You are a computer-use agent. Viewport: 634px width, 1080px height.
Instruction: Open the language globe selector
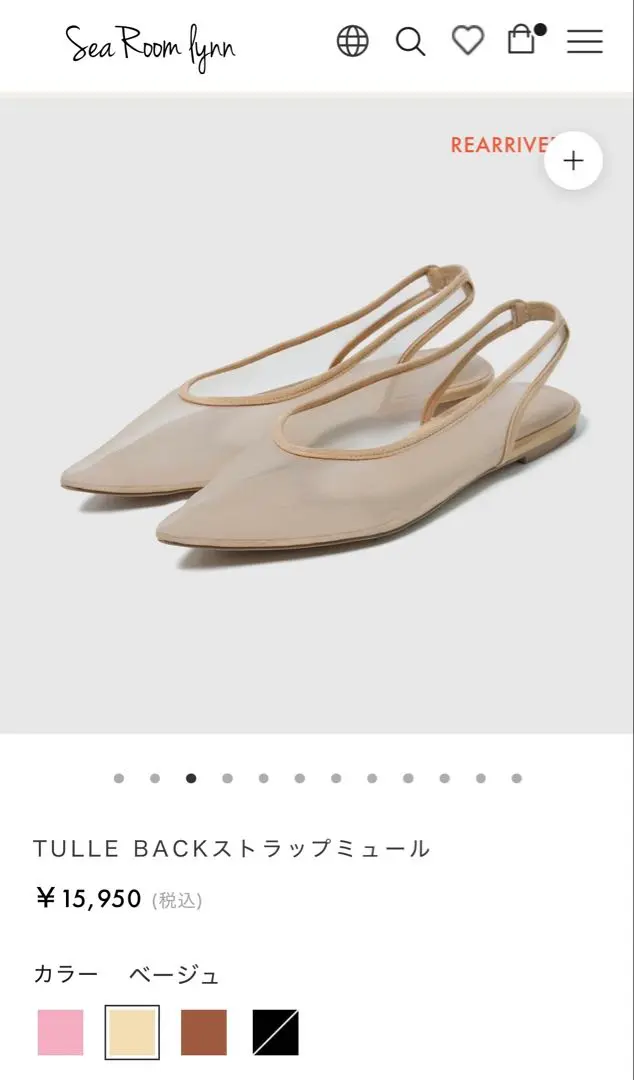[352, 41]
